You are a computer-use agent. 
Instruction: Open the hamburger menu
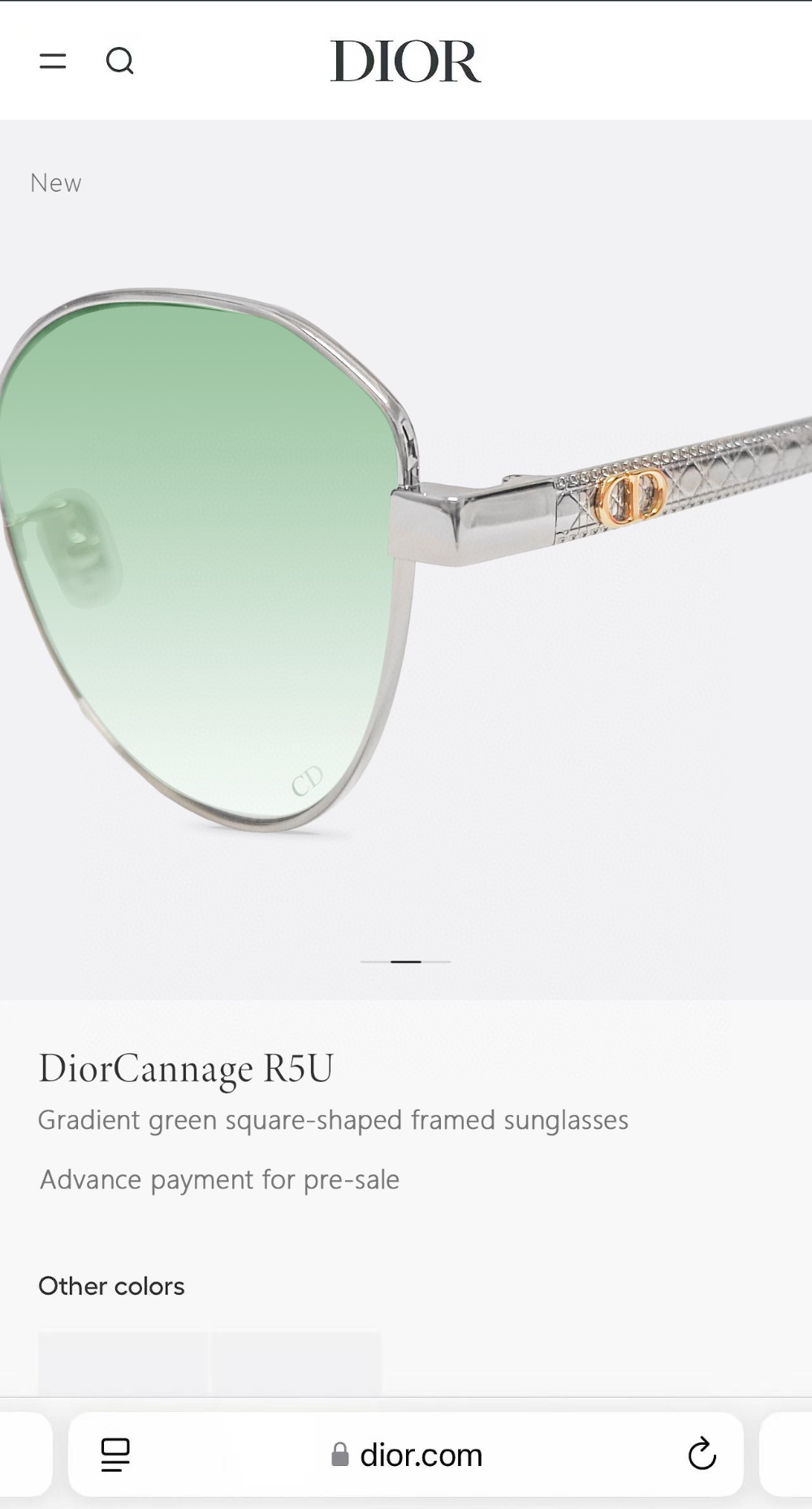coord(53,61)
